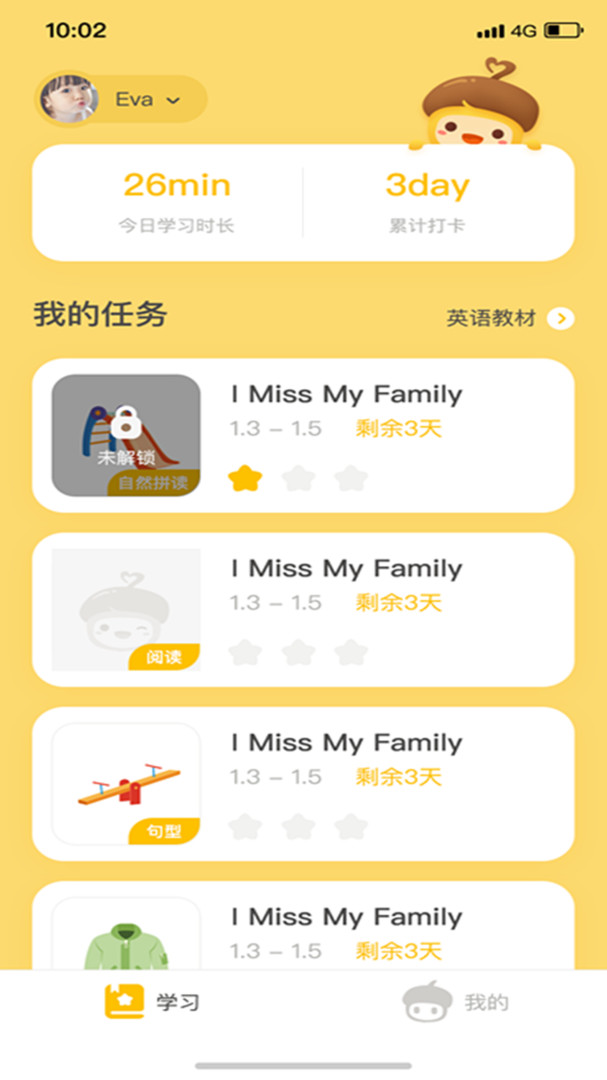Open the task card with the green jacket
The image size is (607, 1080).
coord(303,930)
